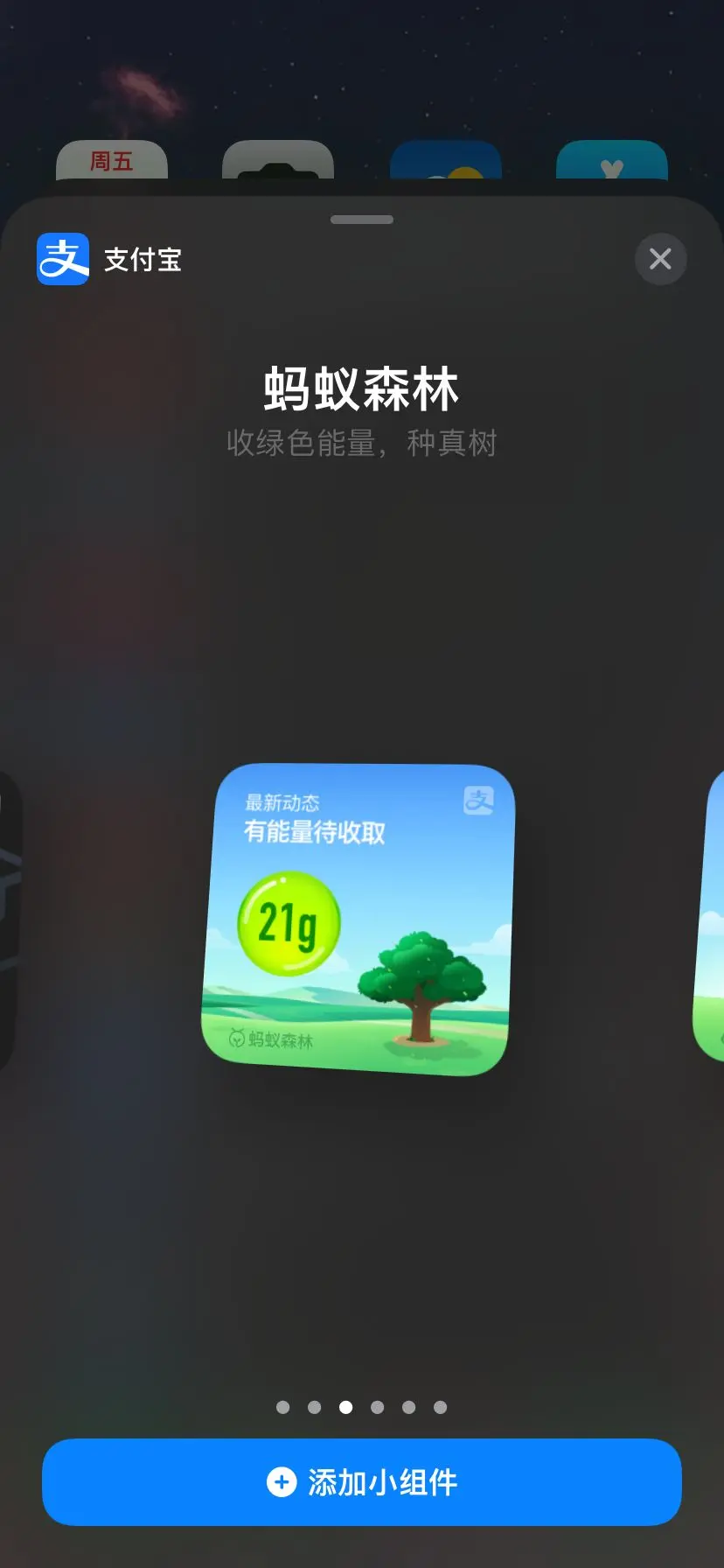The image size is (724, 1568).
Task: Tap the widget page indicator dots
Action: click(361, 1407)
